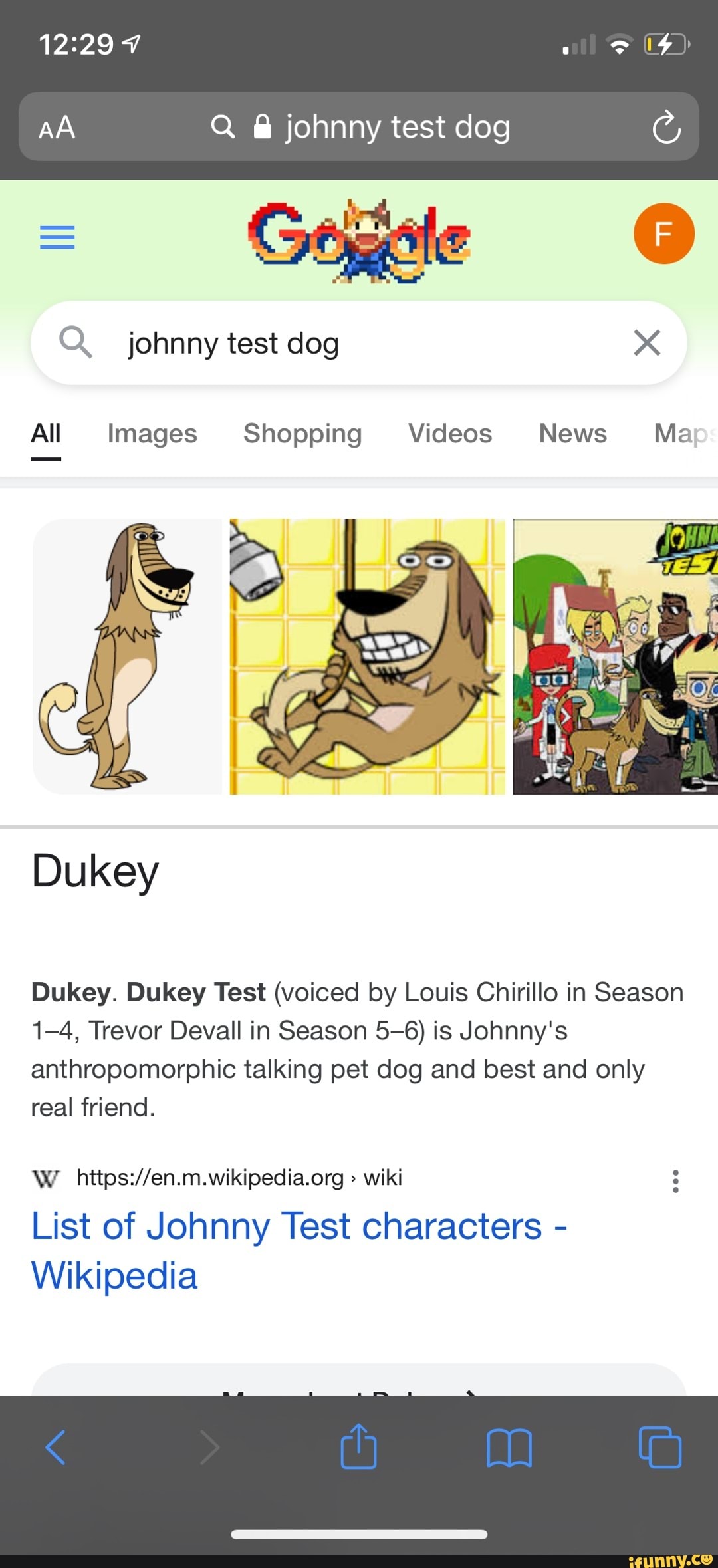
Task: Open the F account profile
Action: (x=663, y=233)
